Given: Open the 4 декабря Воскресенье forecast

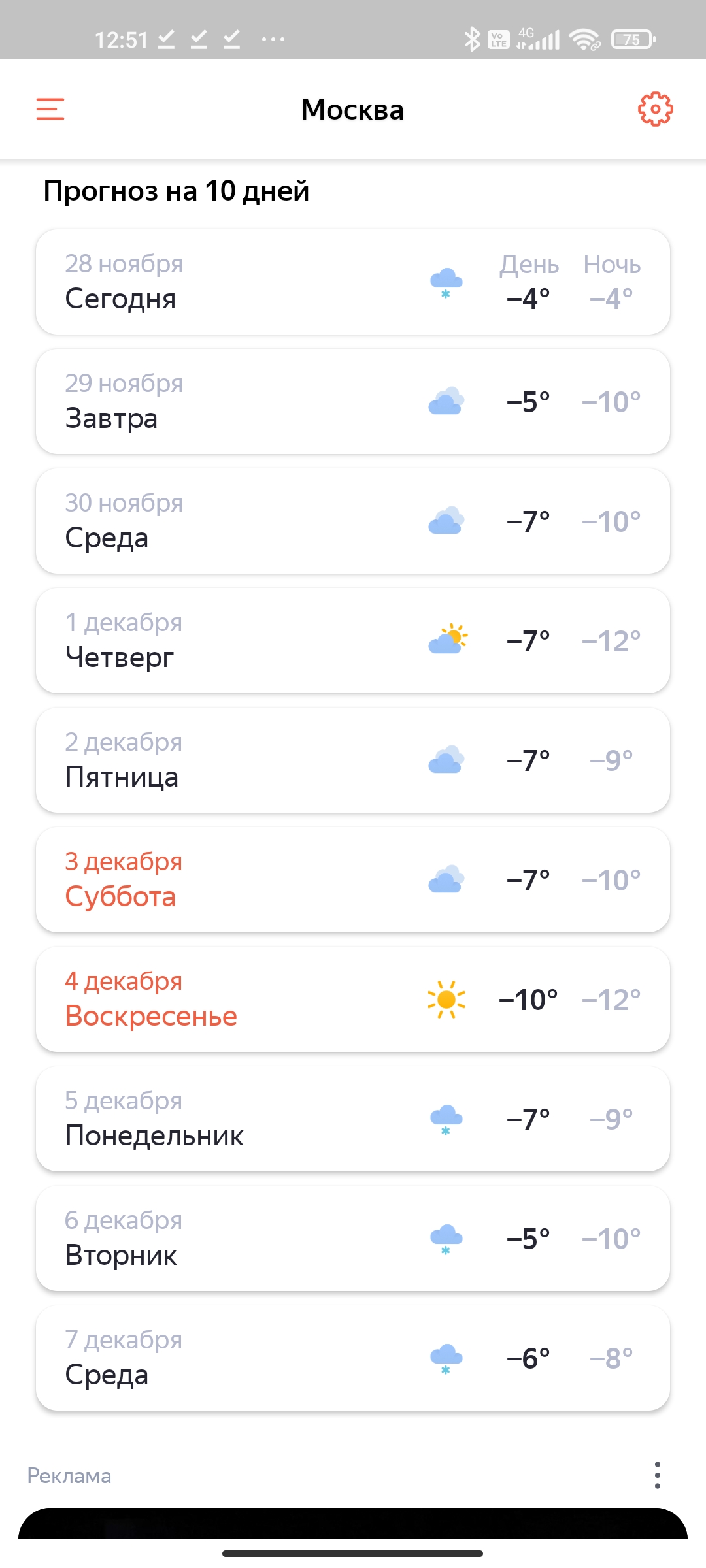Looking at the screenshot, I should pyautogui.click(x=353, y=1000).
